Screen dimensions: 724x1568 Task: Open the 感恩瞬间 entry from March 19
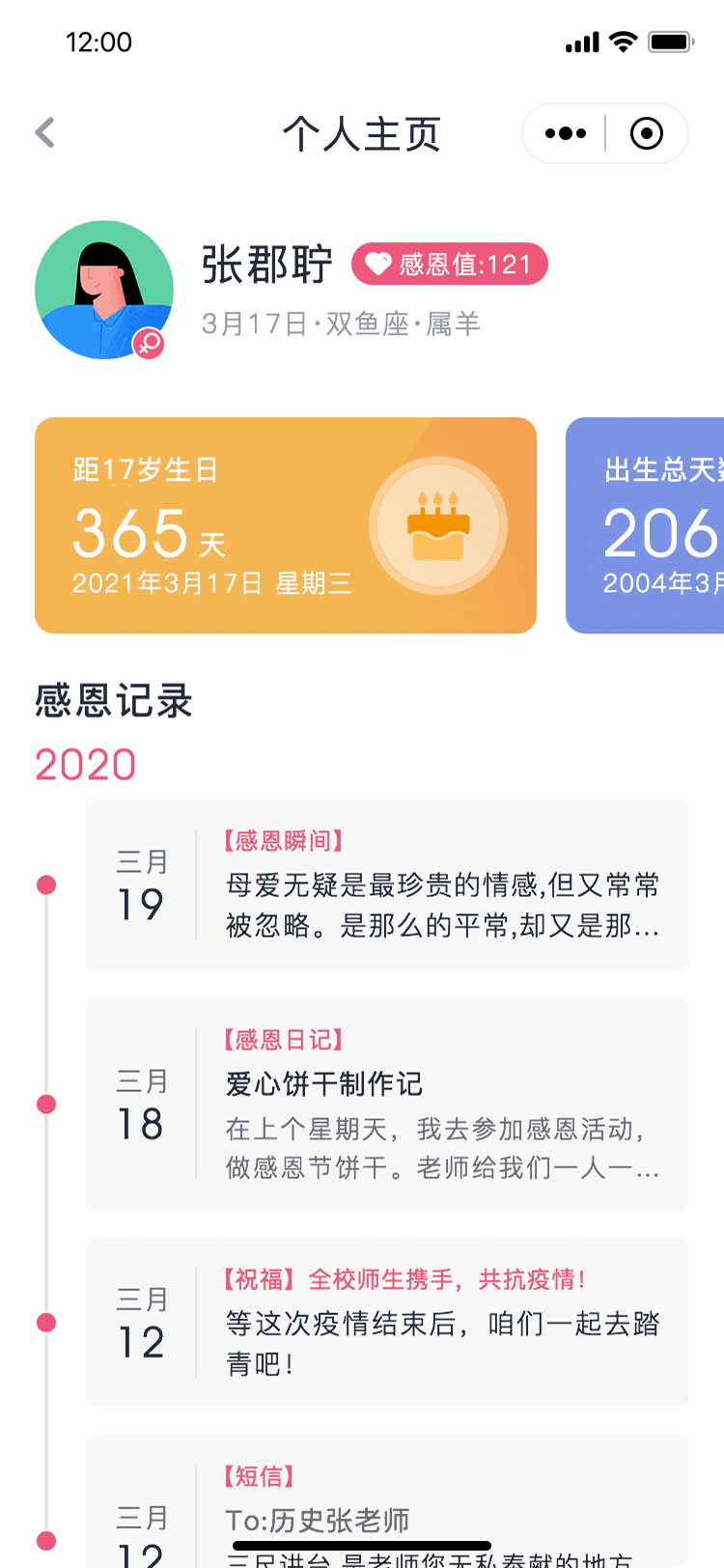pyautogui.click(x=388, y=884)
